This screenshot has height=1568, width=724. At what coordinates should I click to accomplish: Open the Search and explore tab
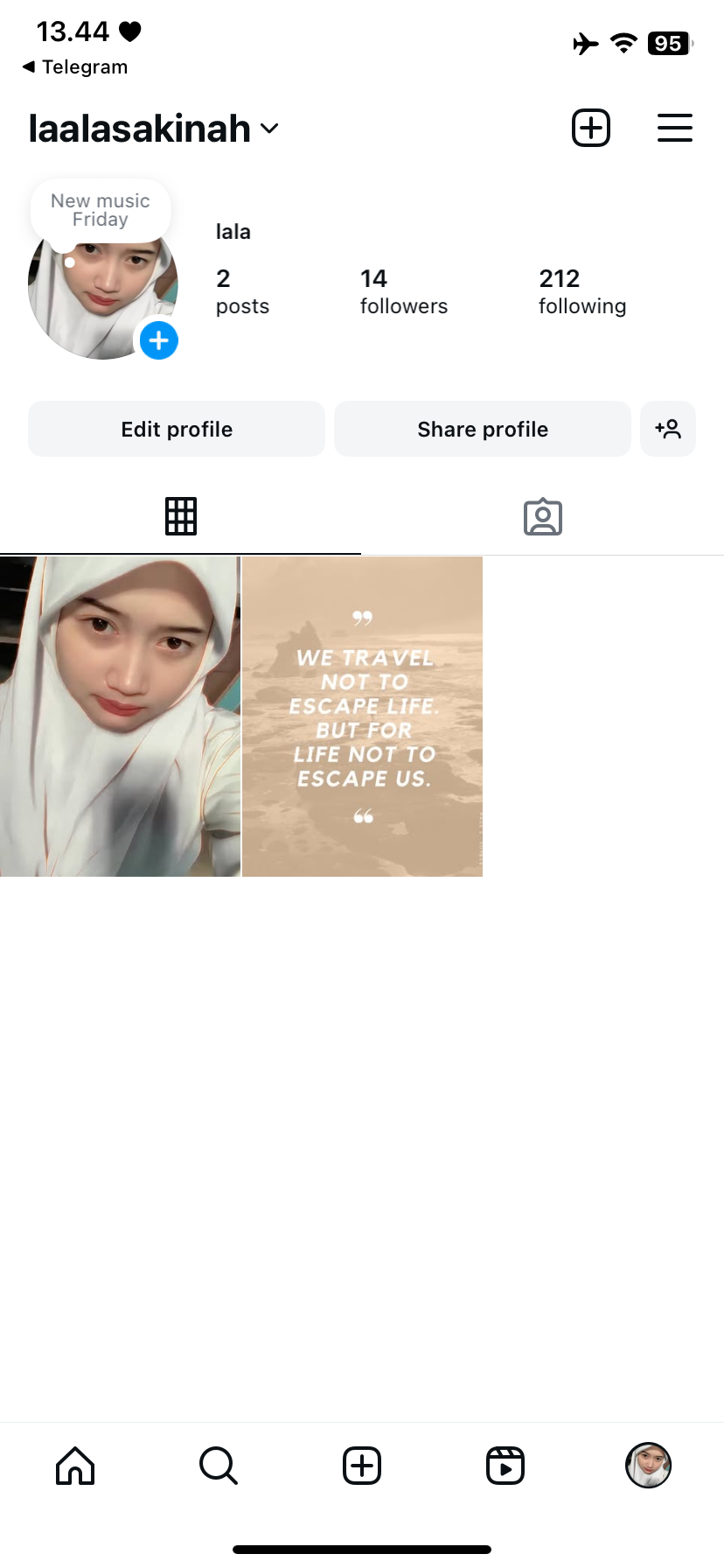pos(219,1466)
